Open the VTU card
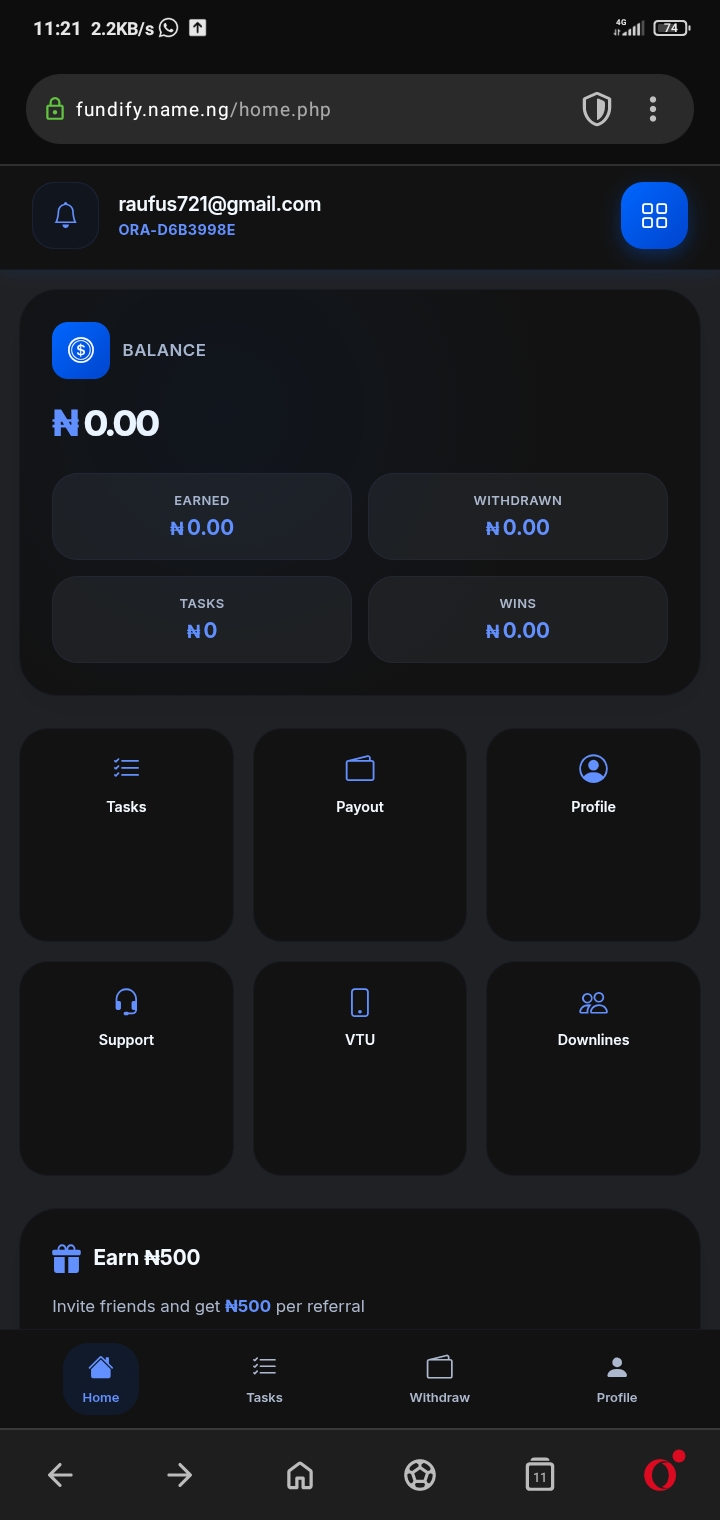This screenshot has width=720, height=1520. 360,1067
